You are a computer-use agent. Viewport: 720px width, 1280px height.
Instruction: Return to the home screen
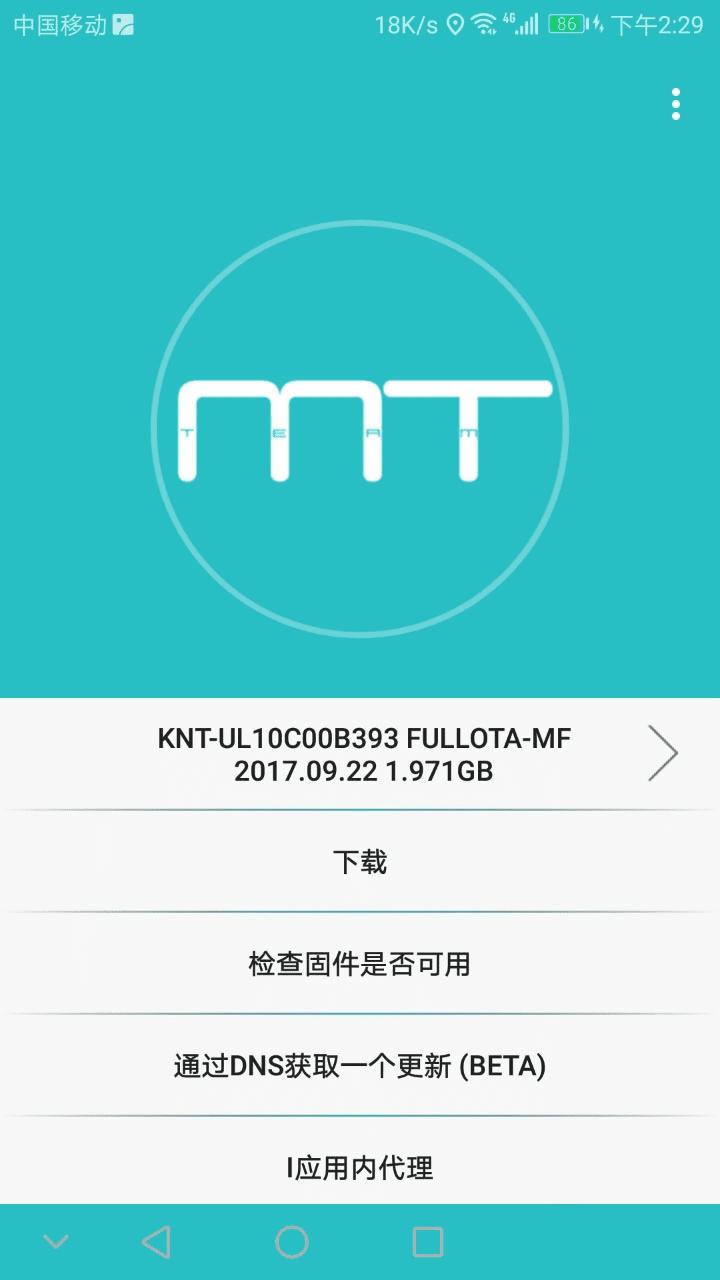coord(292,1242)
